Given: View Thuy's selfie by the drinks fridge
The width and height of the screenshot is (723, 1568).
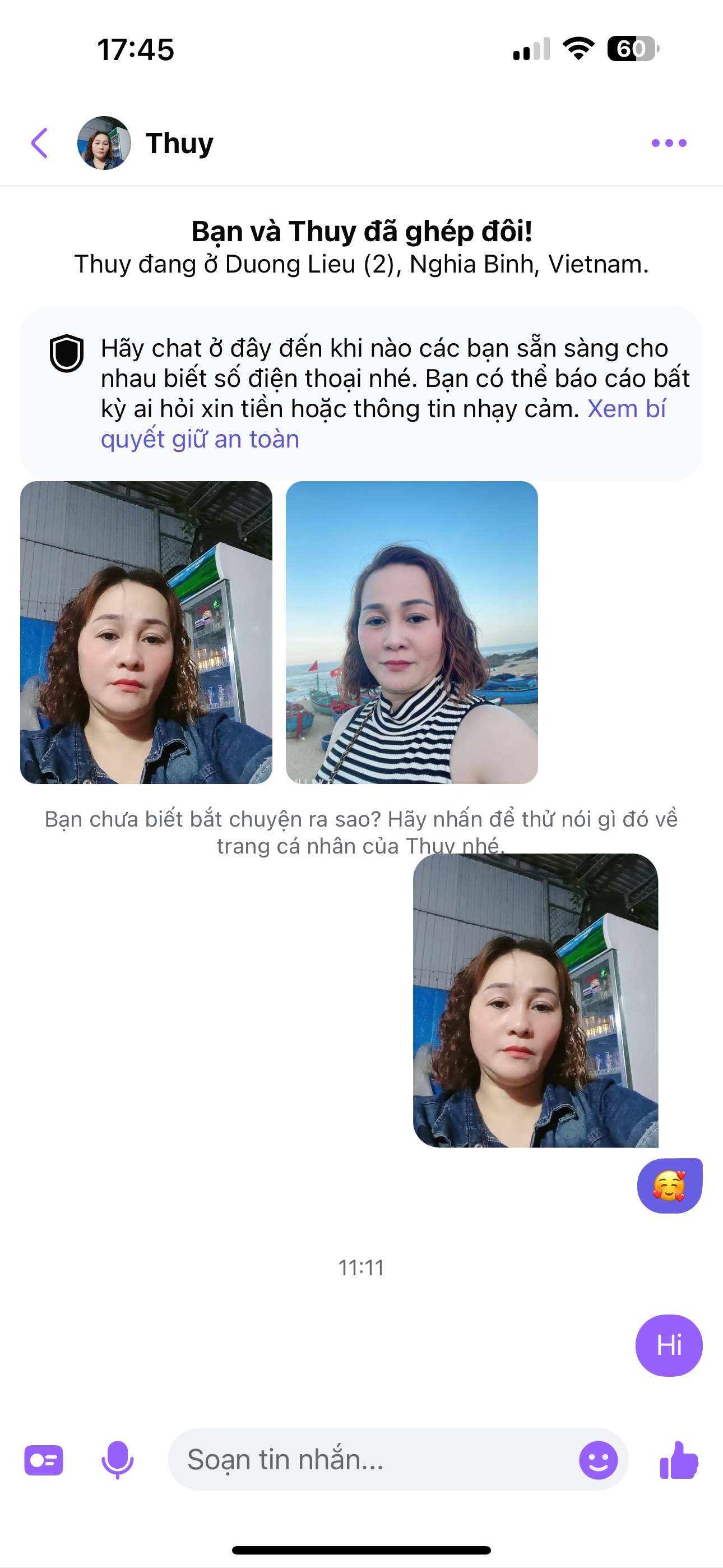Looking at the screenshot, I should click(146, 632).
